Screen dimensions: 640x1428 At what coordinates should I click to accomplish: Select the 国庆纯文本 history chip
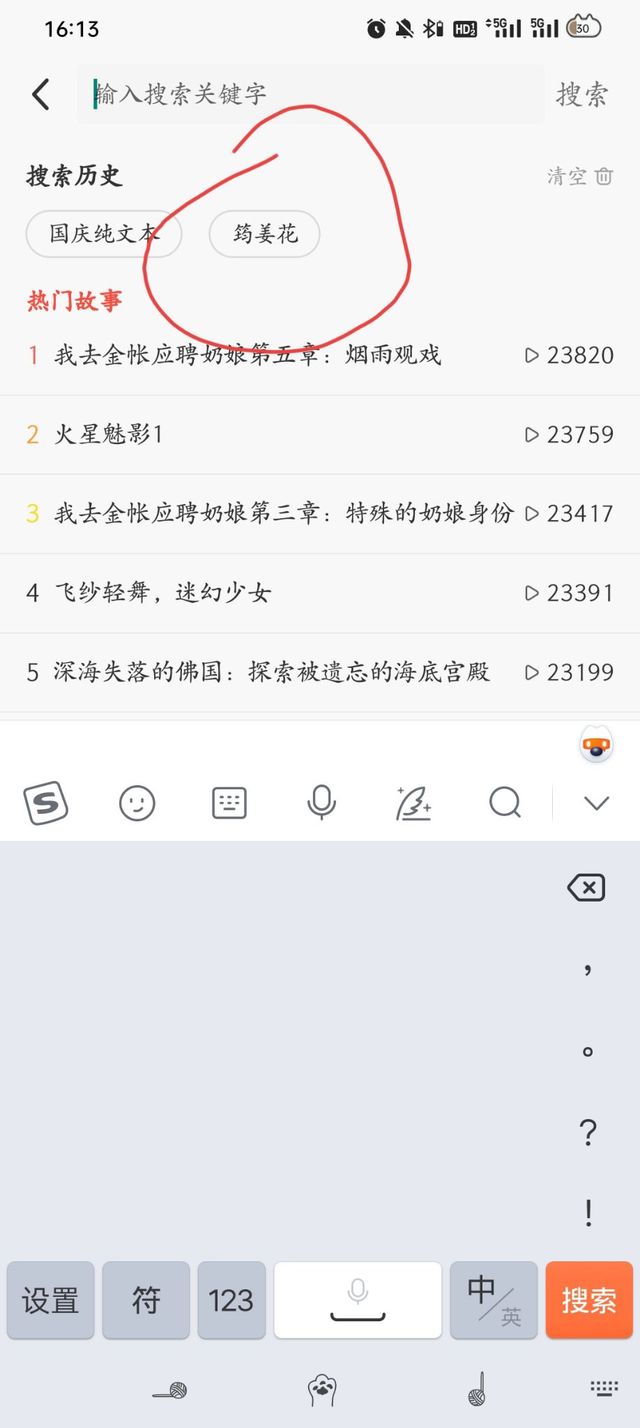click(x=104, y=234)
